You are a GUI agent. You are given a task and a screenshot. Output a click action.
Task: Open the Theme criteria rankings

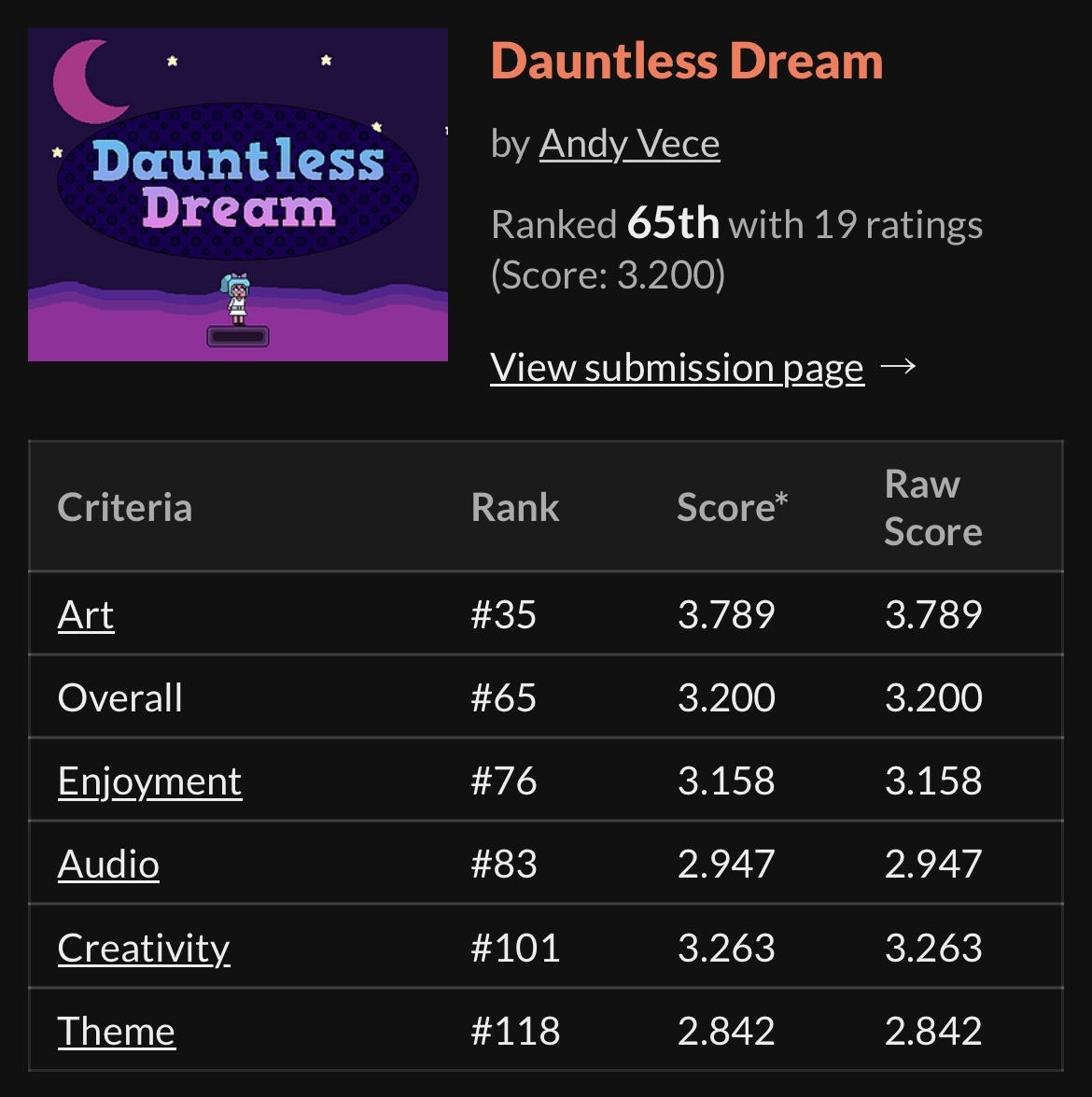coord(117,1031)
